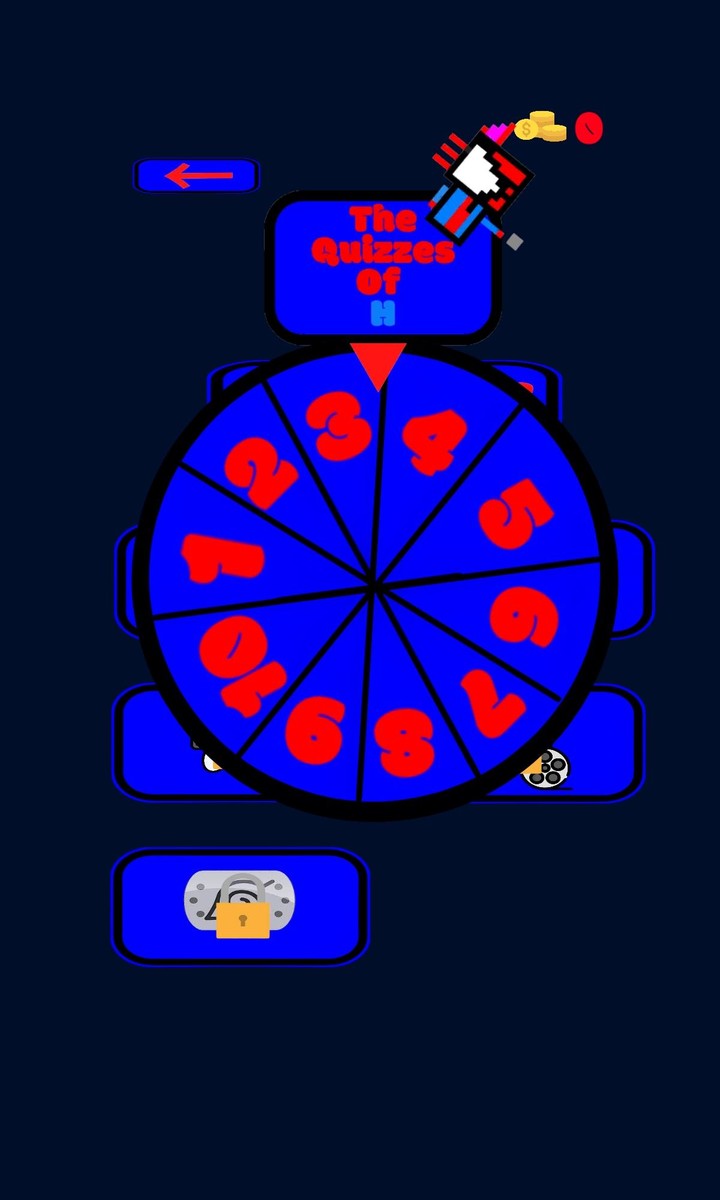The width and height of the screenshot is (720, 1200).
Task: Spin the wheel by clicking segment 3
Action: (335, 425)
